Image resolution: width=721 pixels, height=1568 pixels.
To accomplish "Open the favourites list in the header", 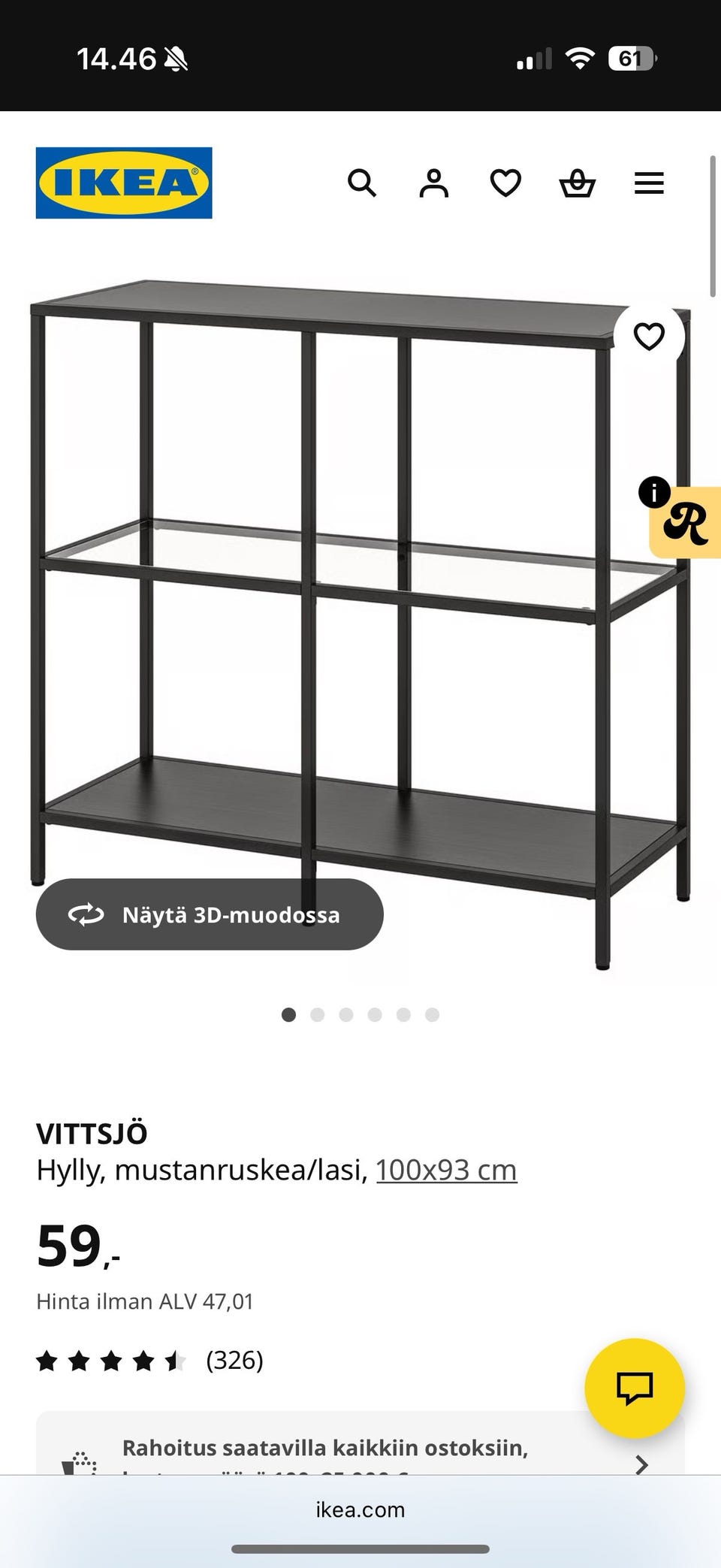I will point(505,183).
